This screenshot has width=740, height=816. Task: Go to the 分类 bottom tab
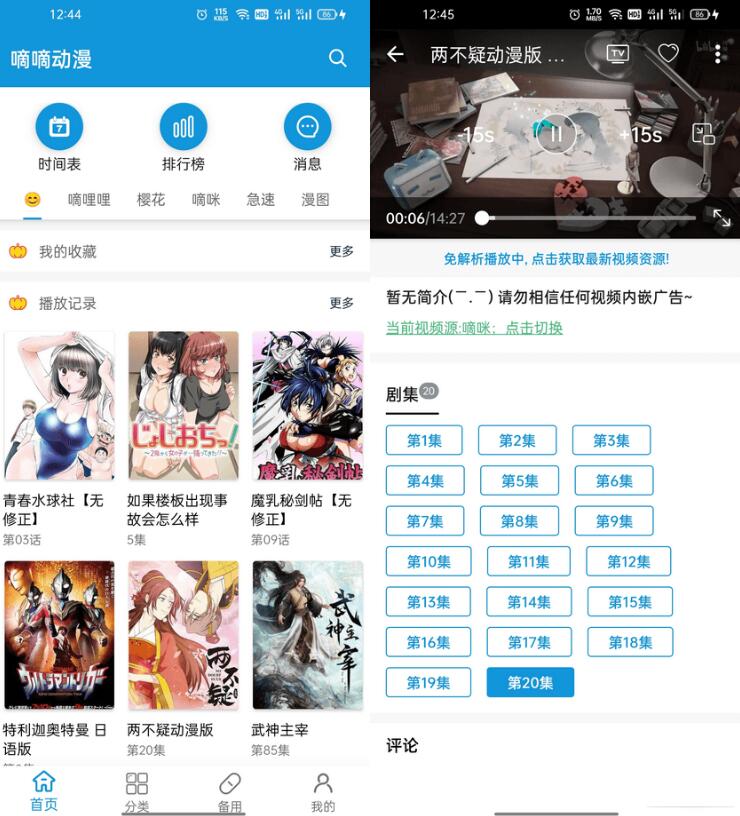(x=137, y=792)
